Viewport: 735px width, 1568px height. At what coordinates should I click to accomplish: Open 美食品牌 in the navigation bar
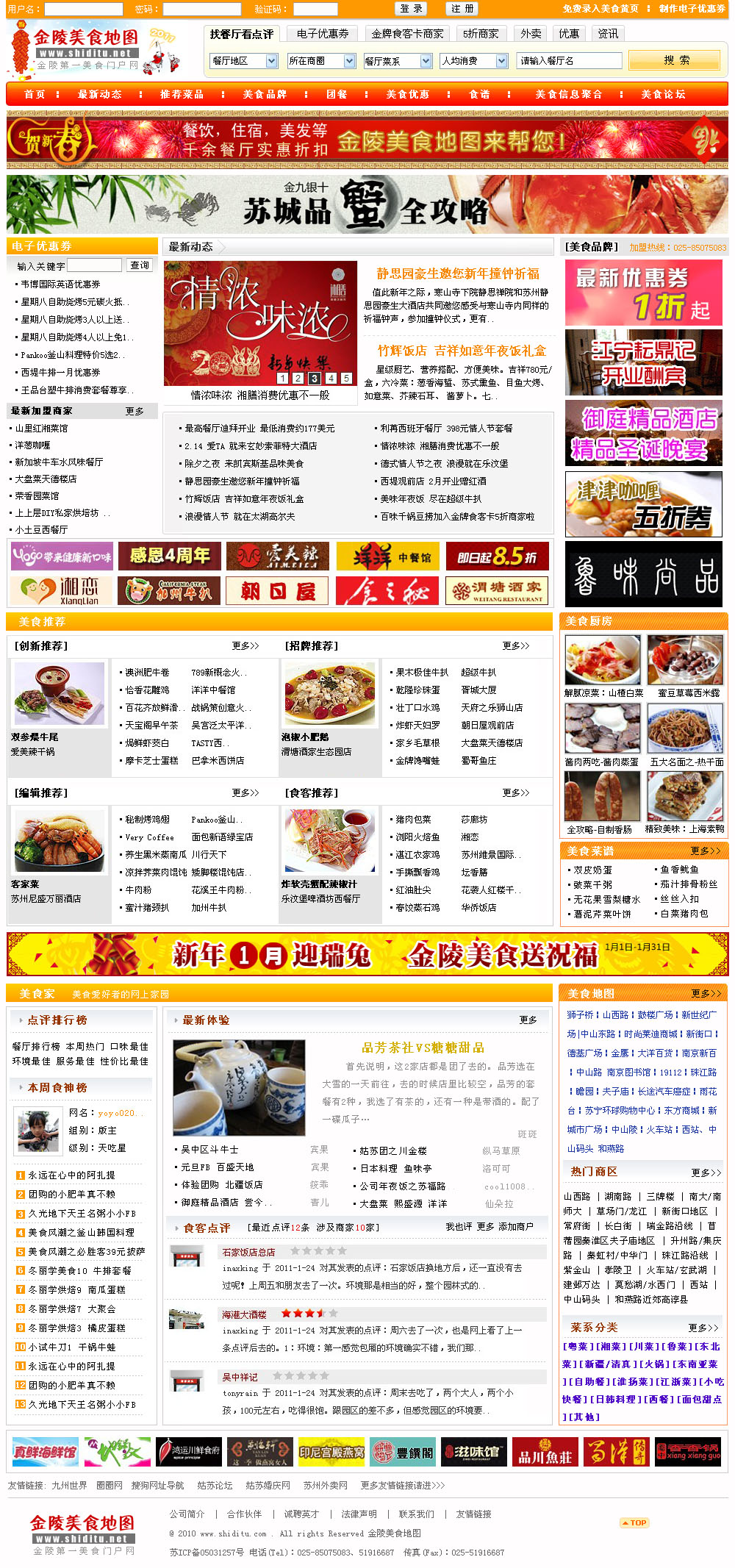pos(265,94)
